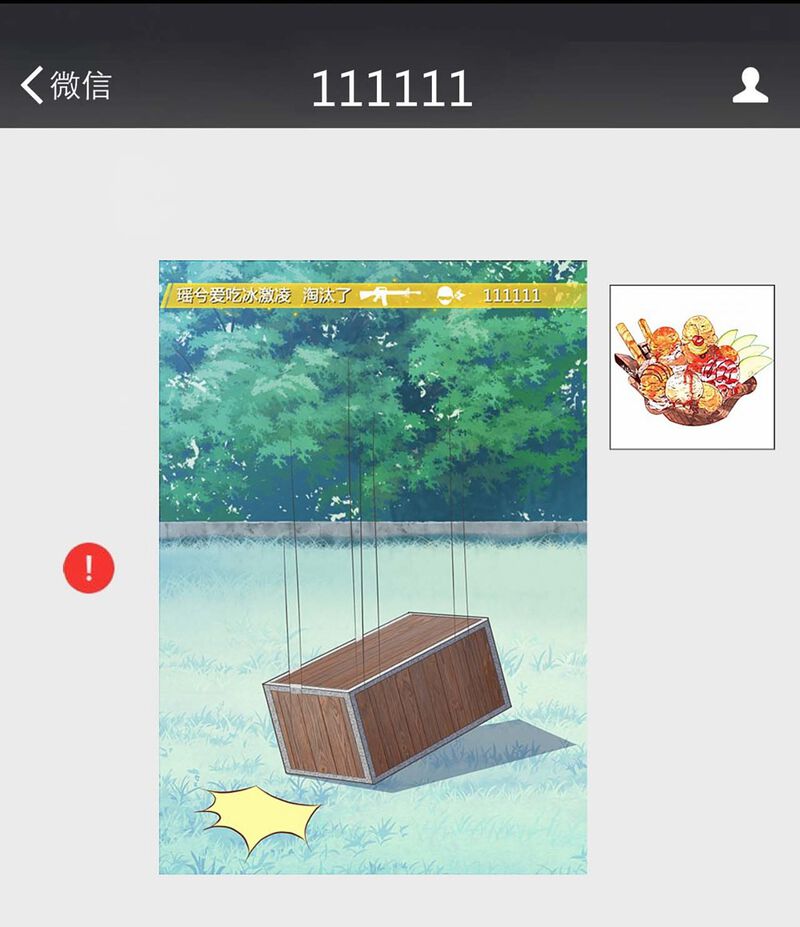
Task: Go back to the 微信 chat list
Action: click(x=66, y=86)
